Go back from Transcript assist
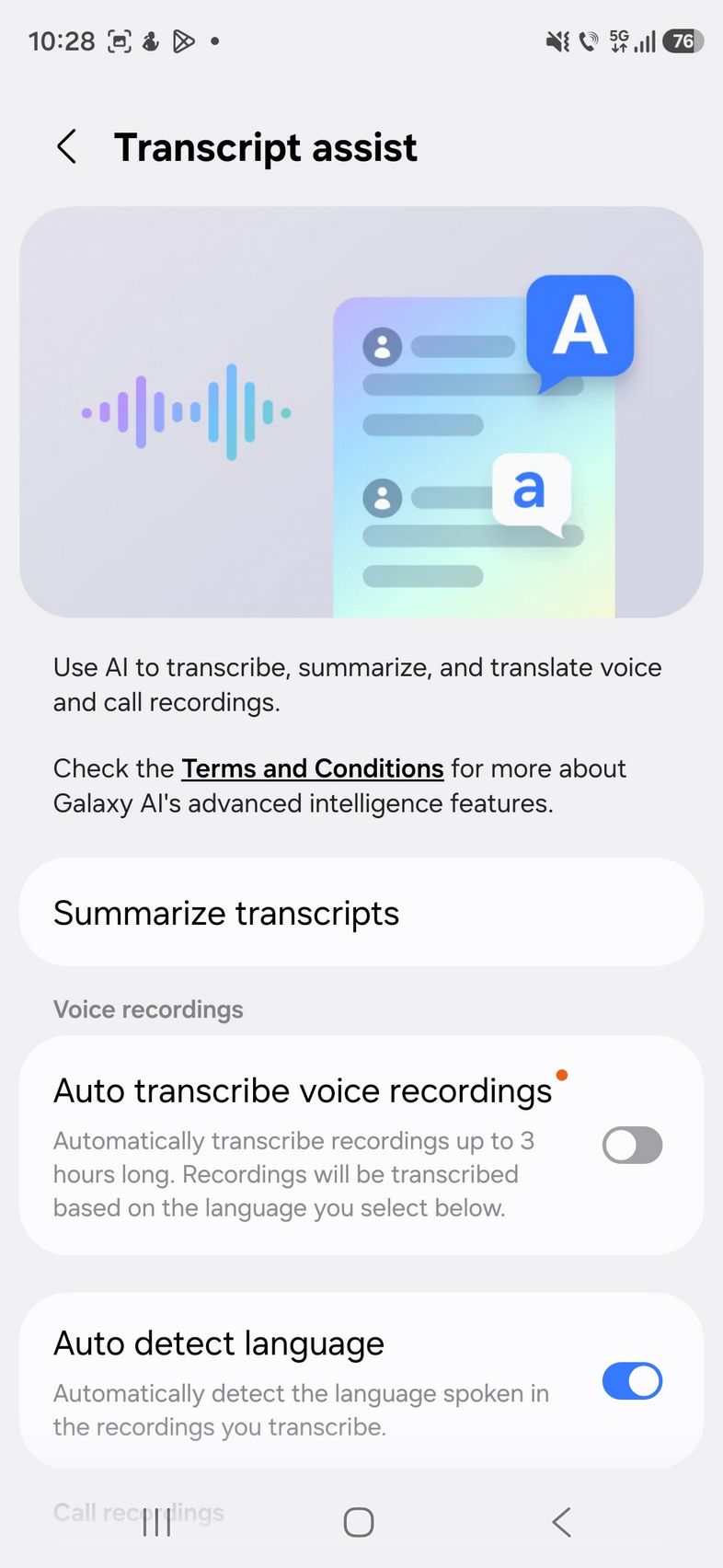The image size is (723, 1568). (66, 147)
